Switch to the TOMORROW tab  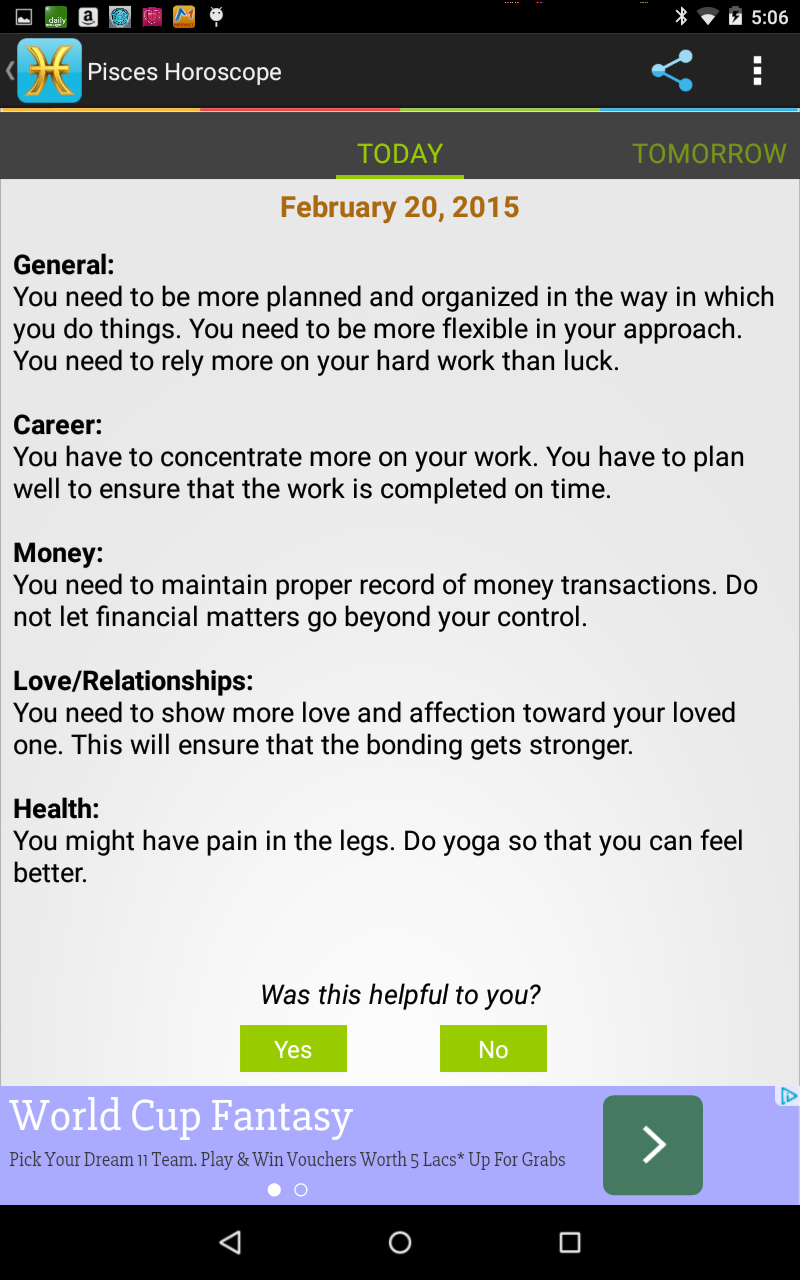(x=709, y=154)
